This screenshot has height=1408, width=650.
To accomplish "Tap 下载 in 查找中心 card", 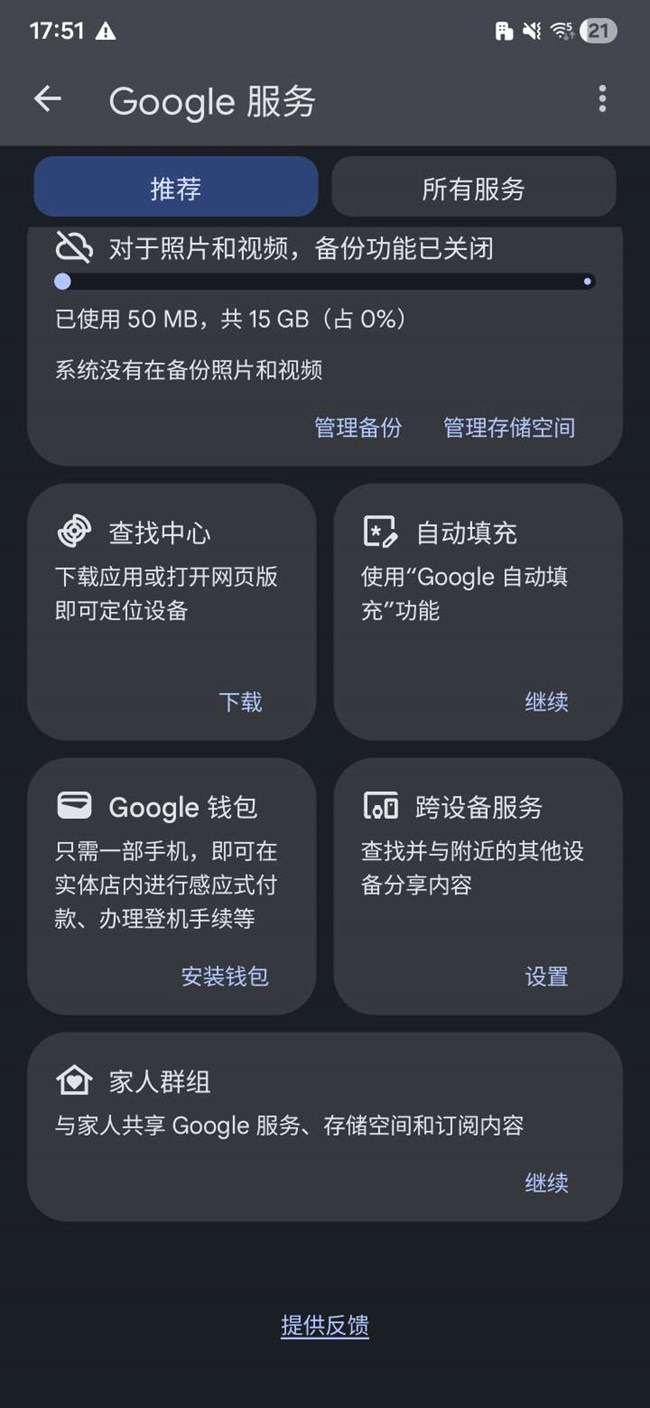I will point(240,702).
